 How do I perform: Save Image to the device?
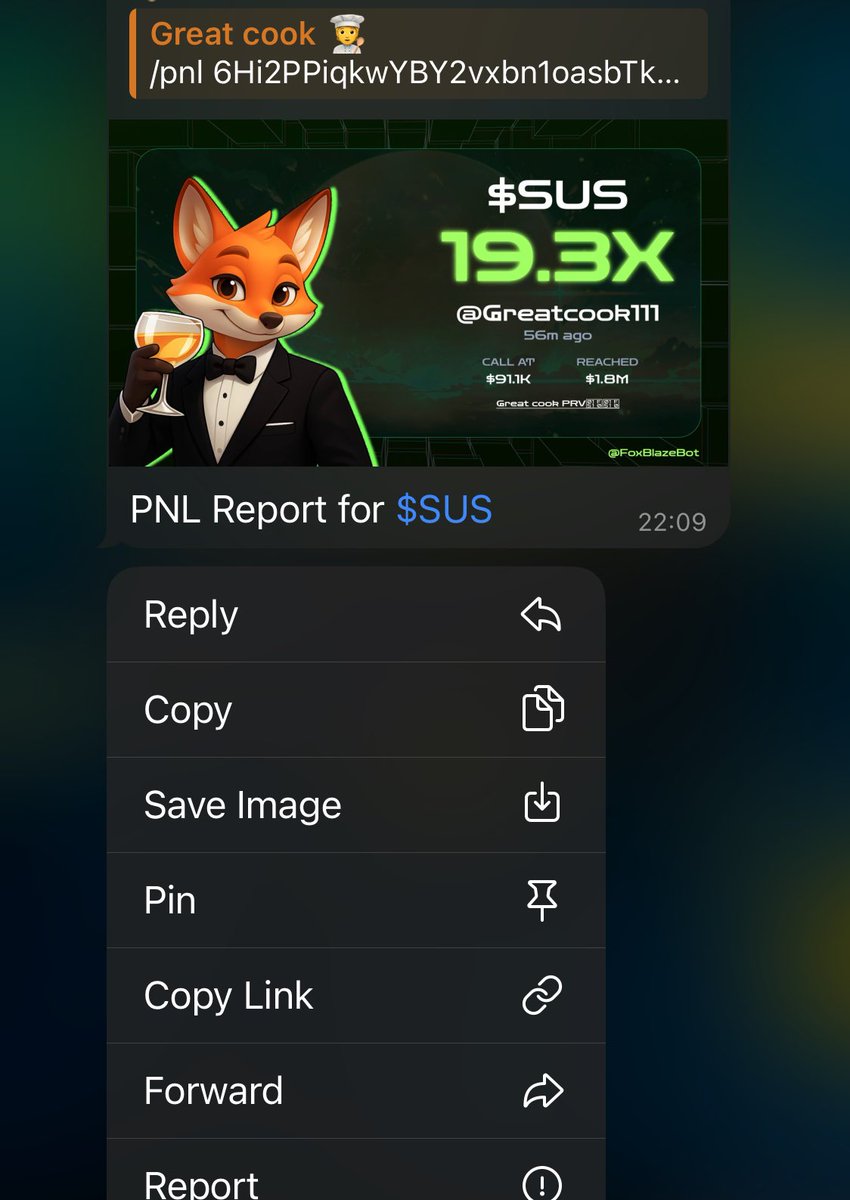point(355,805)
